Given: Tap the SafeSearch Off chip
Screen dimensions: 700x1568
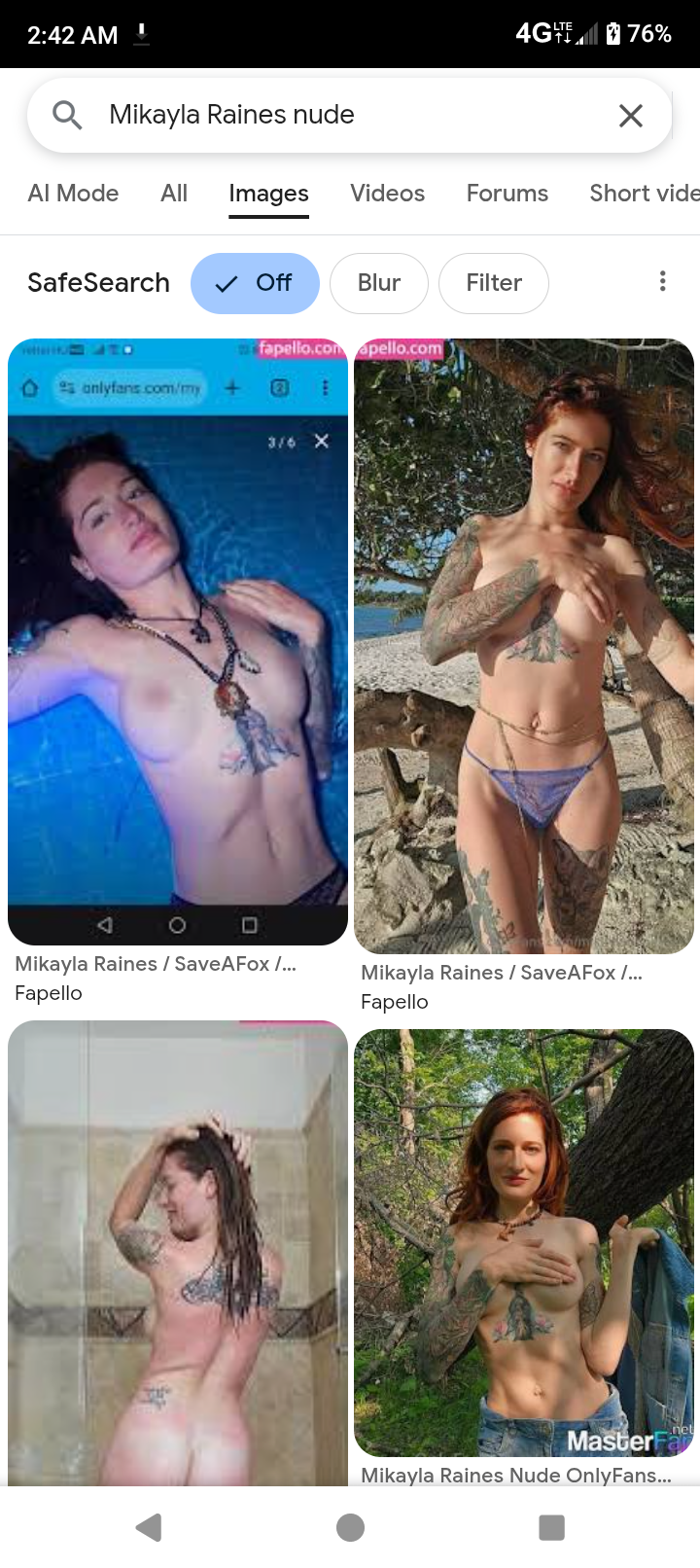Looking at the screenshot, I should click(255, 283).
